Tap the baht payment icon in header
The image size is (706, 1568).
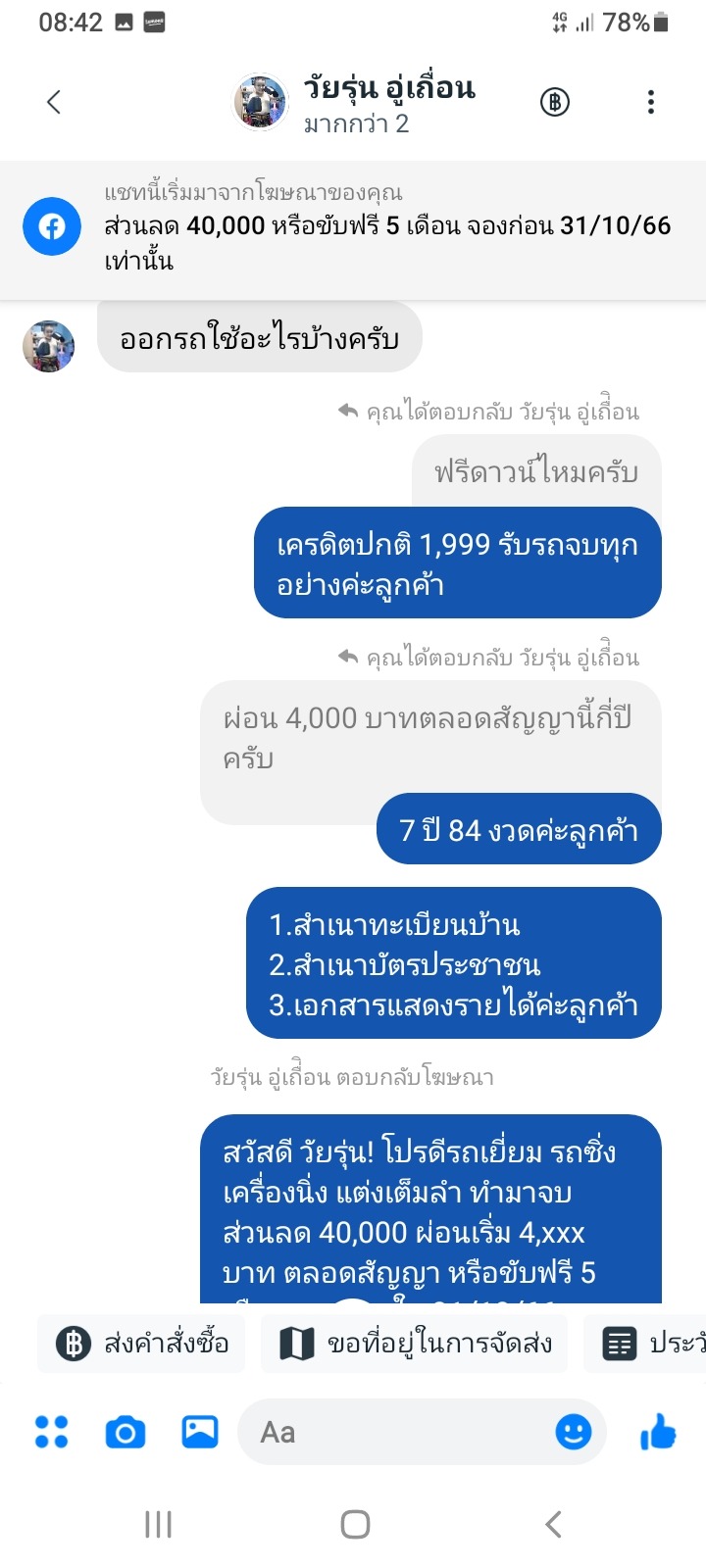[x=555, y=102]
